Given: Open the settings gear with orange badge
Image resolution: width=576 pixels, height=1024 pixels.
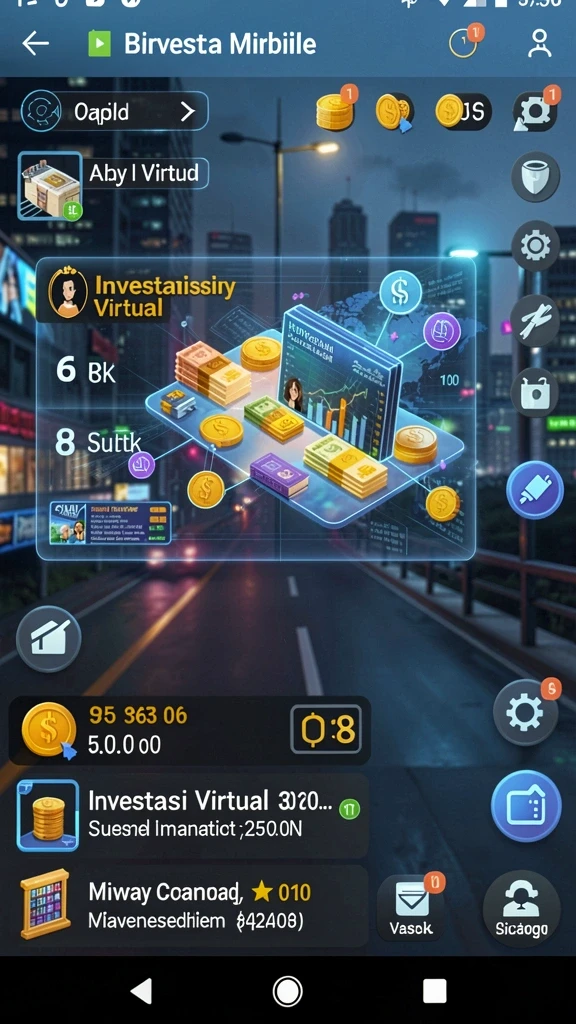Looking at the screenshot, I should coord(526,712).
